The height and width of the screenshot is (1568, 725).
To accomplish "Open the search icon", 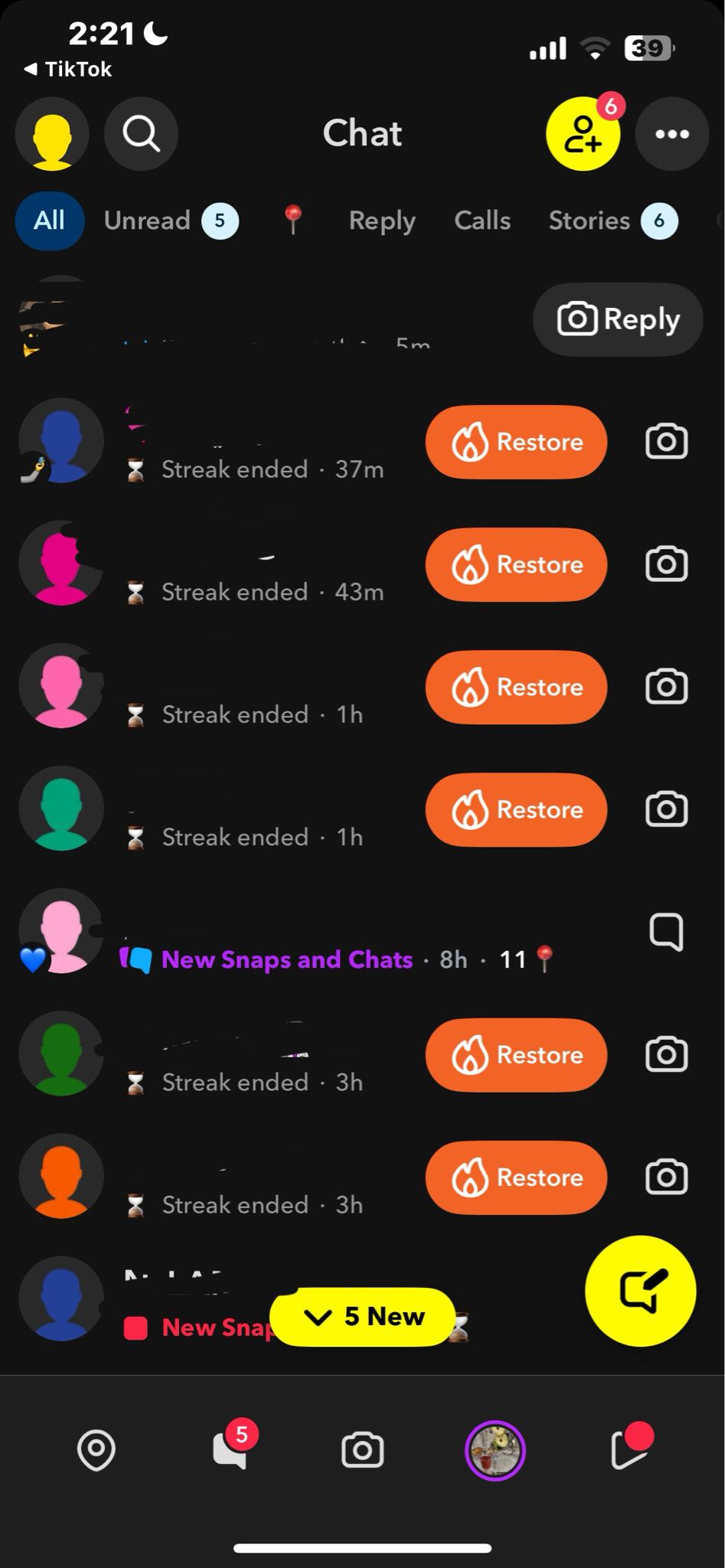I will point(141,134).
